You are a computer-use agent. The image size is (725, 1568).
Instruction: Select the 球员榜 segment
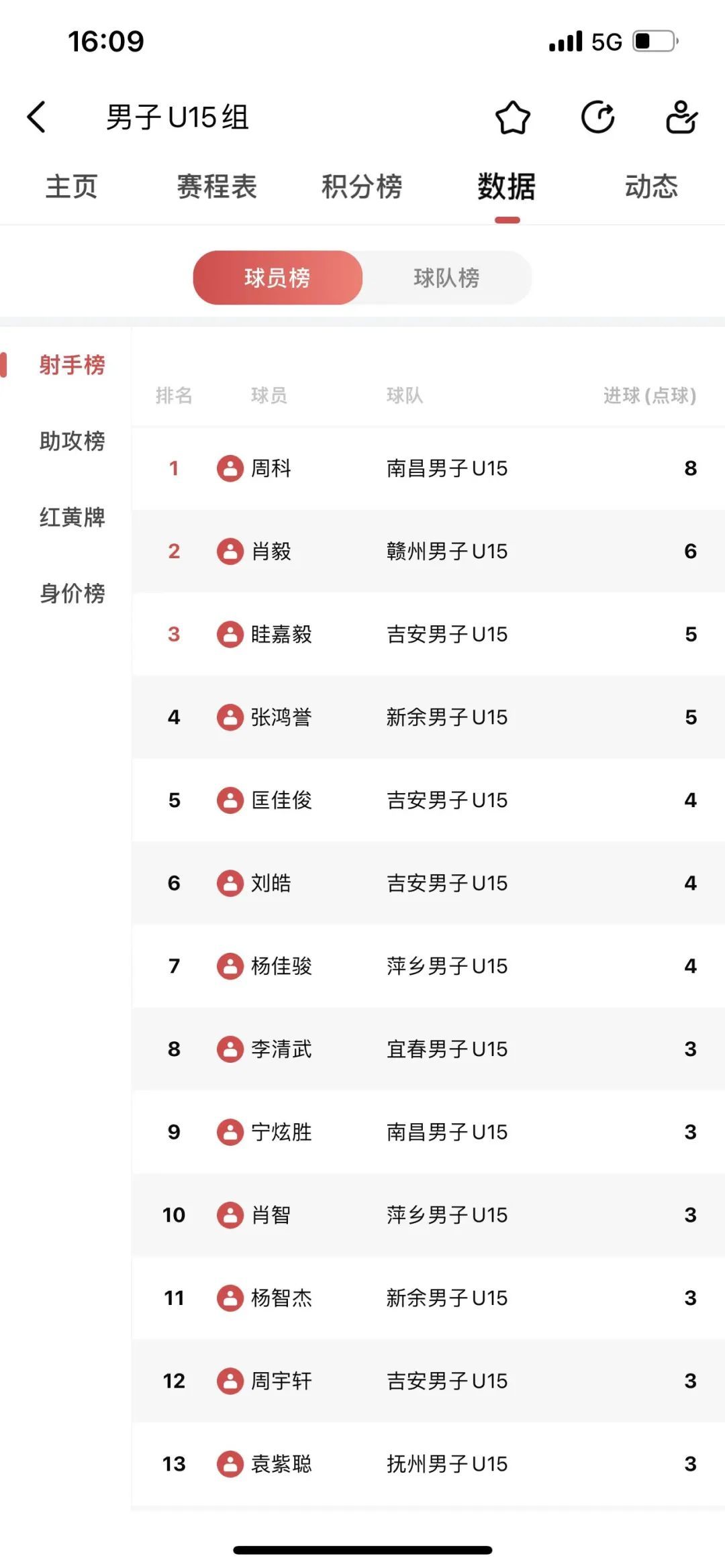277,277
